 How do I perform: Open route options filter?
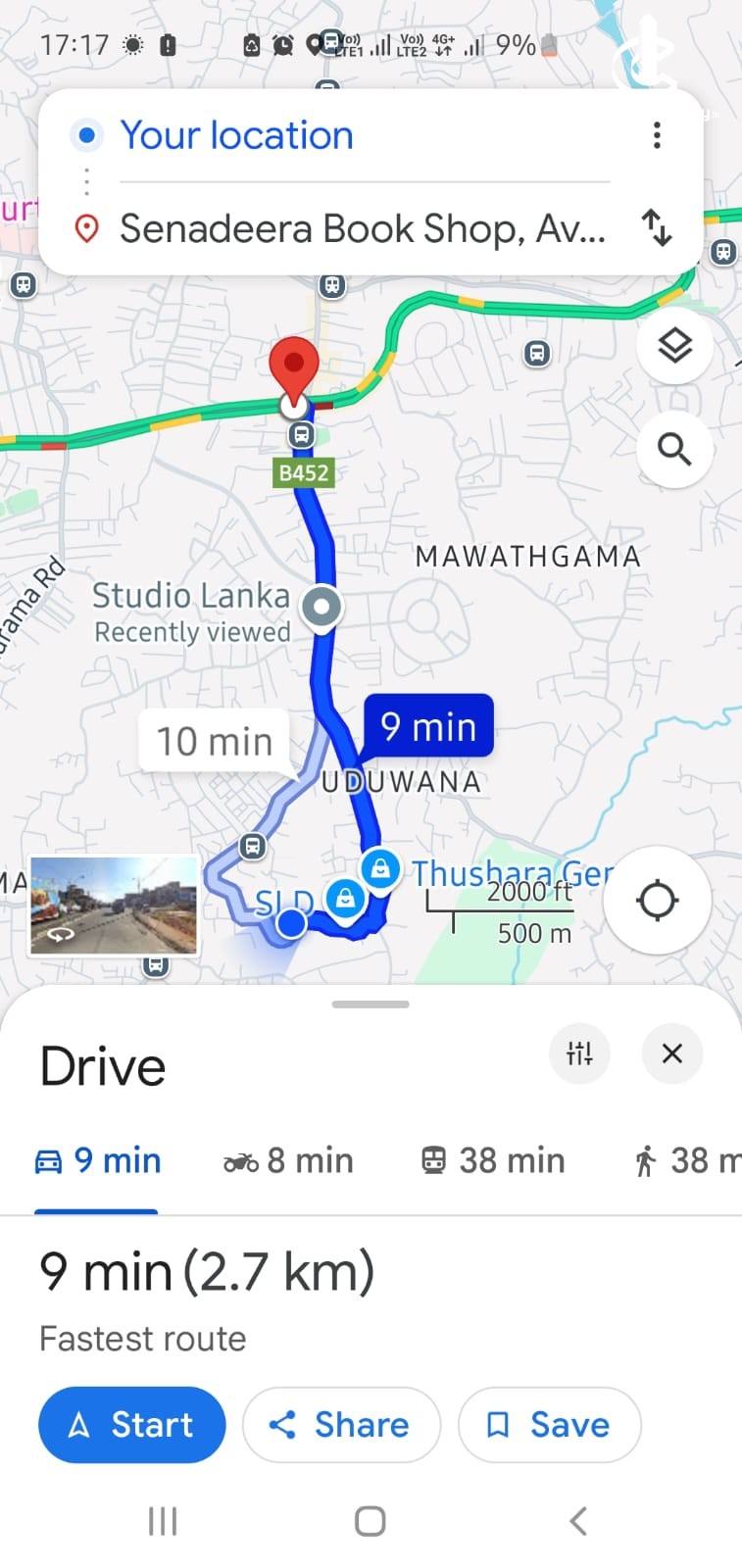(x=579, y=1053)
